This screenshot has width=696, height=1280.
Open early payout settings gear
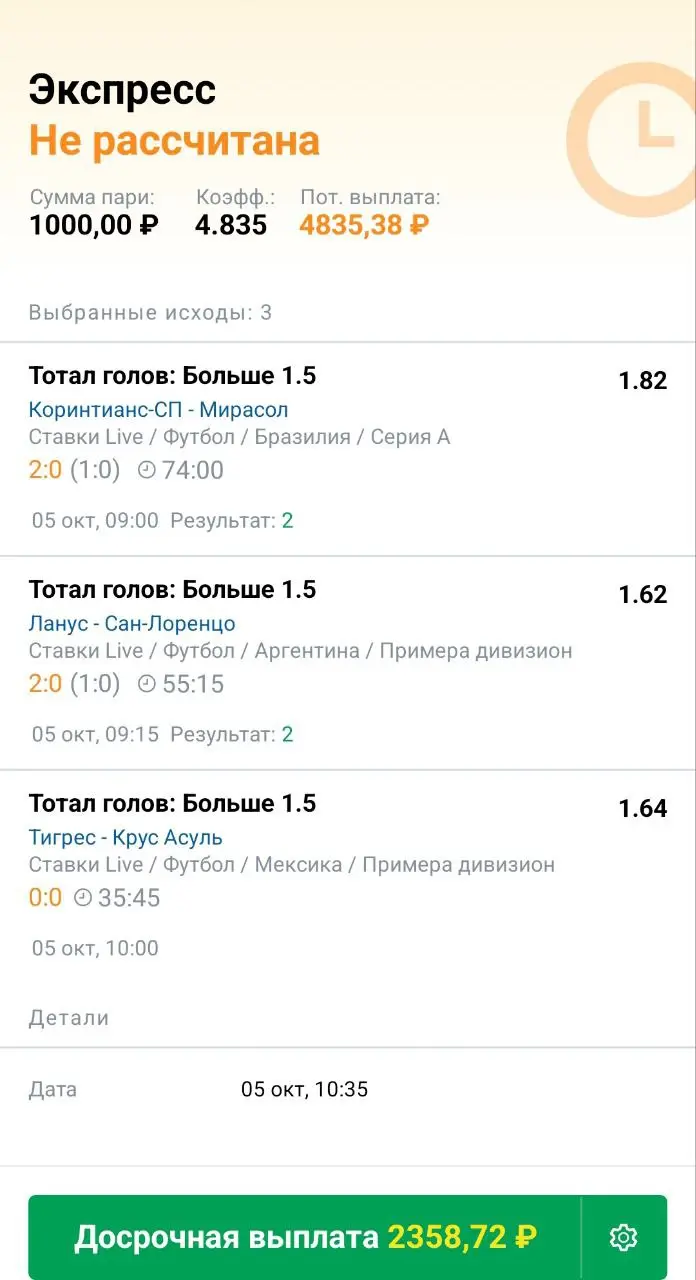[x=623, y=1237]
